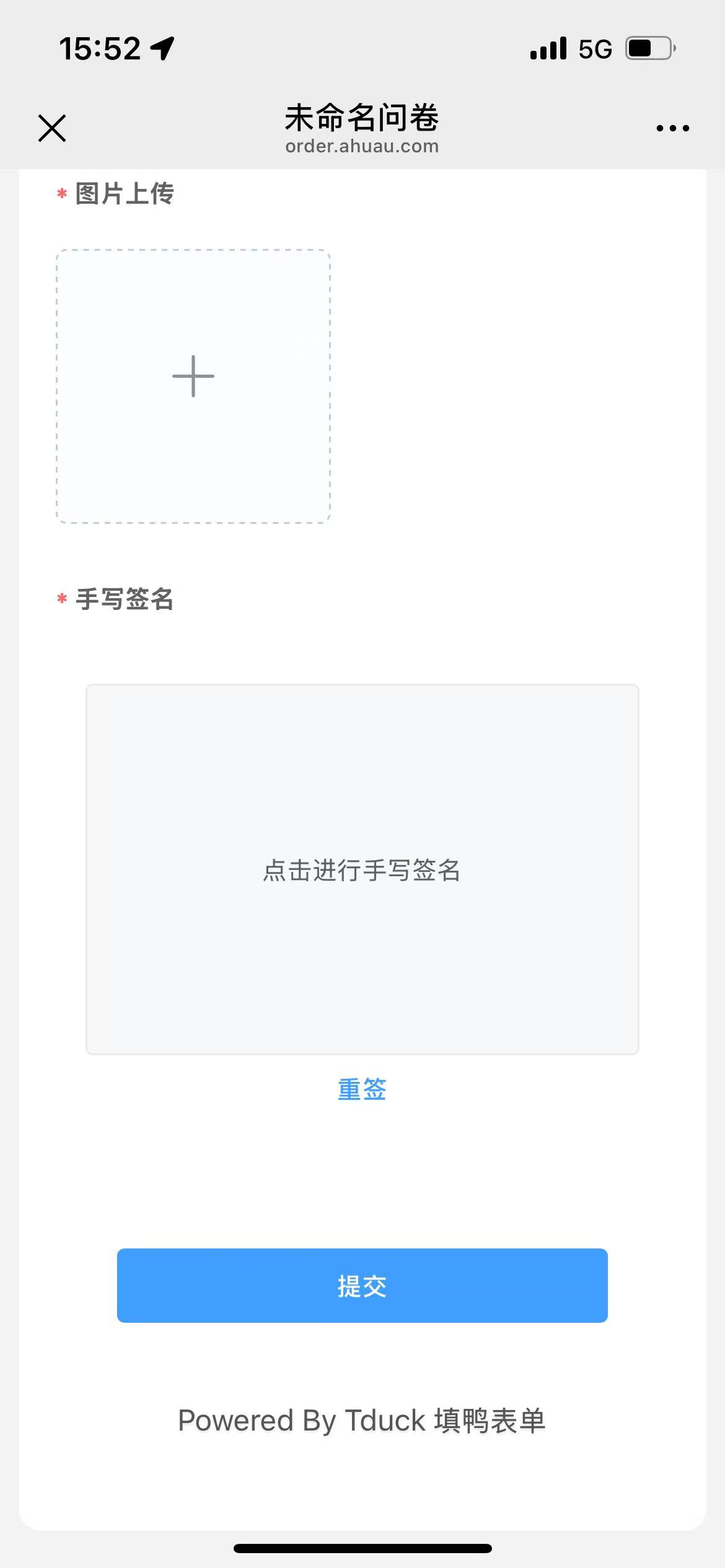Open the handwritten signature pad
Image resolution: width=725 pixels, height=1568 pixels.
pyautogui.click(x=362, y=869)
